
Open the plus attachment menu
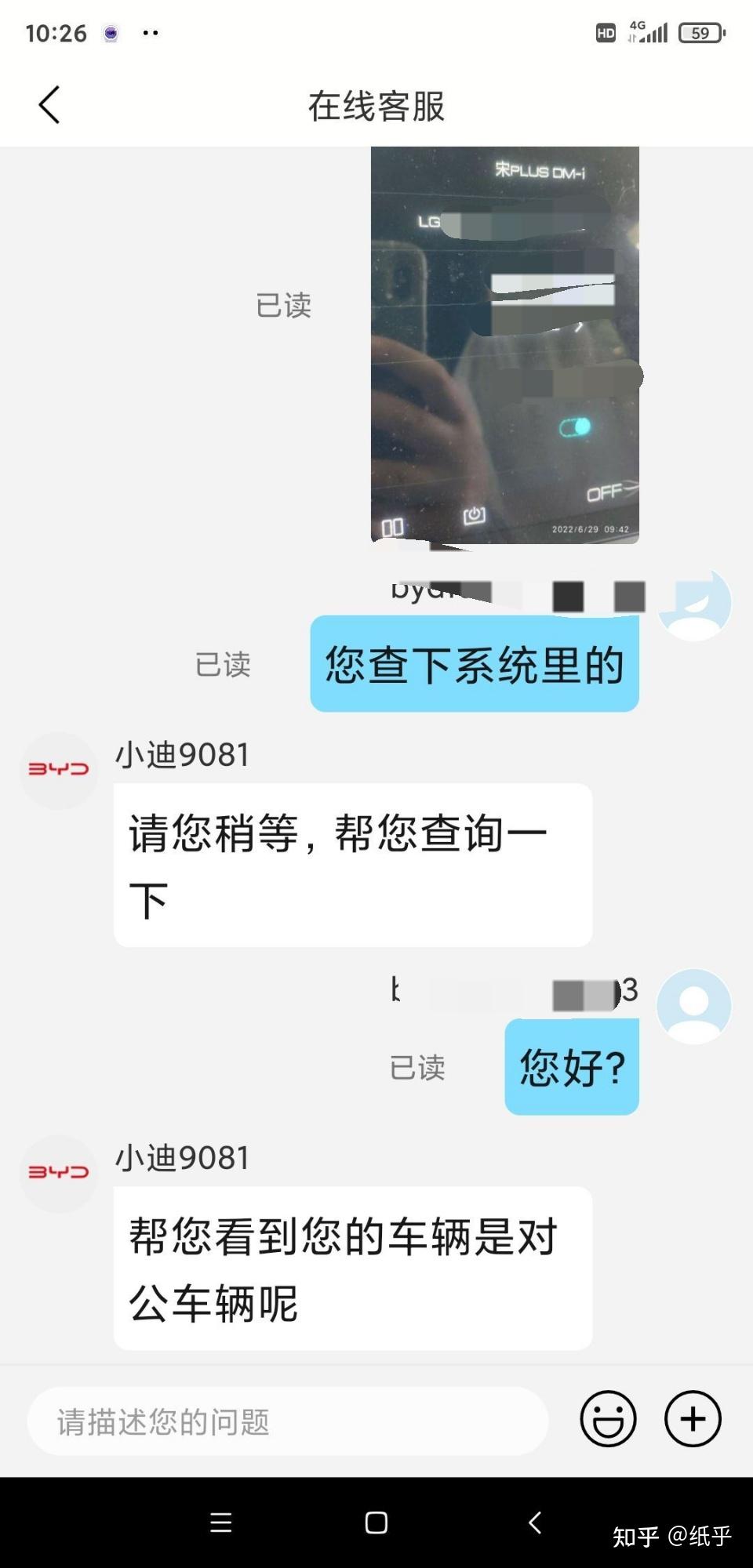click(693, 1419)
